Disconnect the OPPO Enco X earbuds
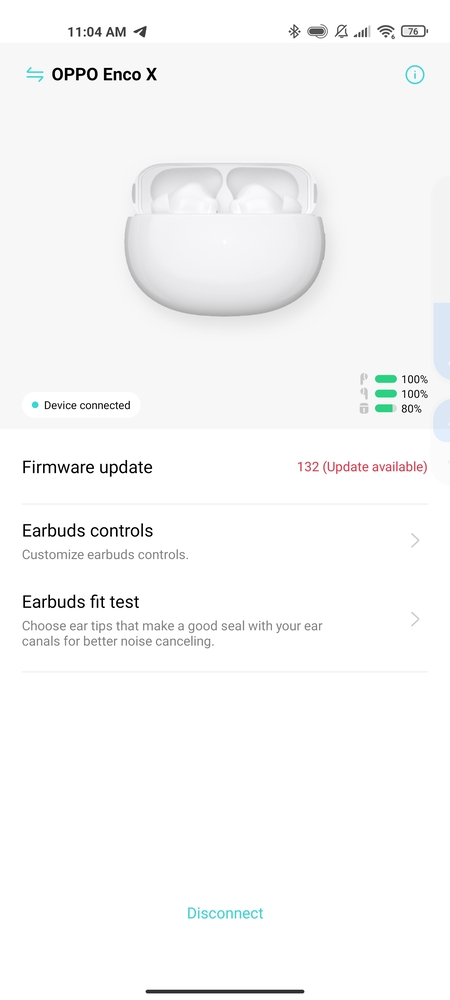This screenshot has height=1000, width=450. (225, 913)
